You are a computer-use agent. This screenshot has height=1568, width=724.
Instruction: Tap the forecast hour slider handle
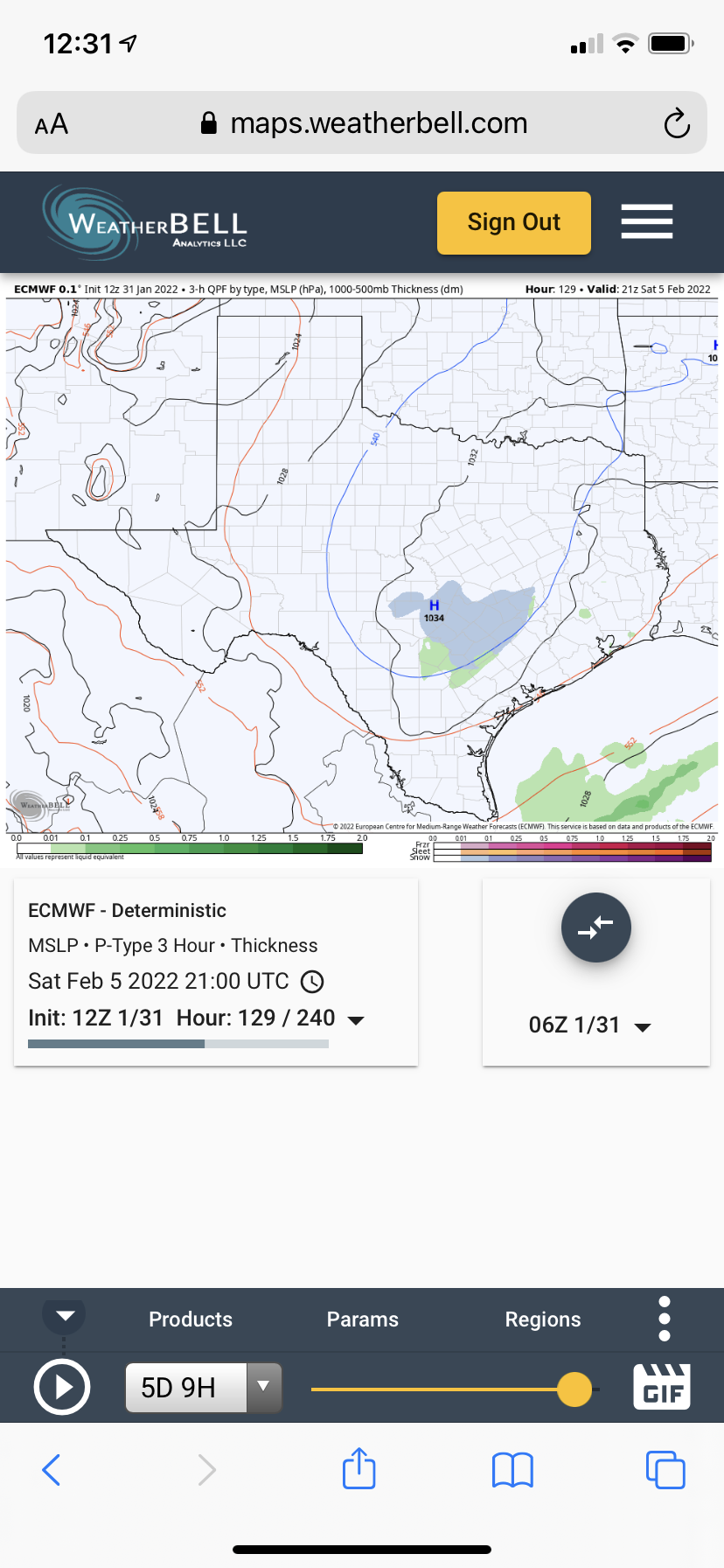click(574, 1389)
